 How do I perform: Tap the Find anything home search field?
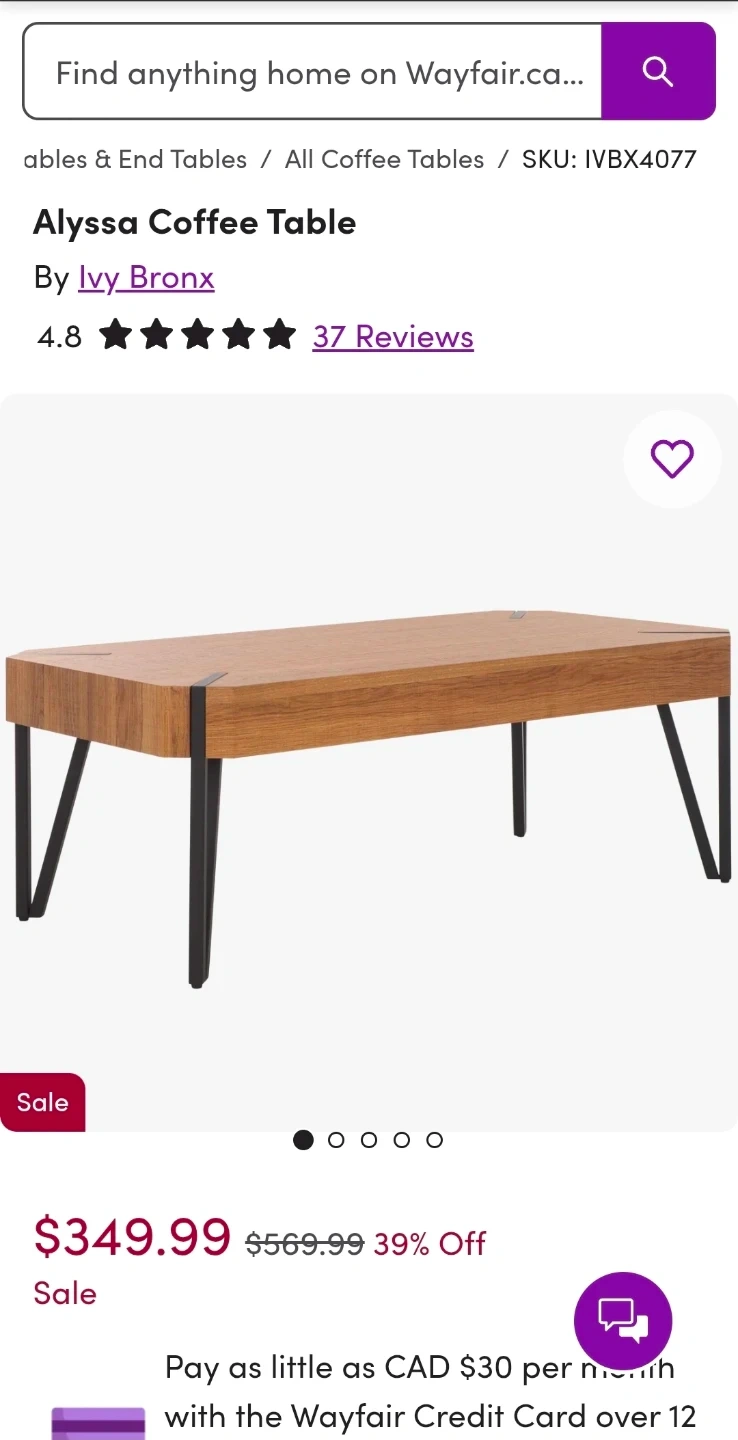[312, 72]
